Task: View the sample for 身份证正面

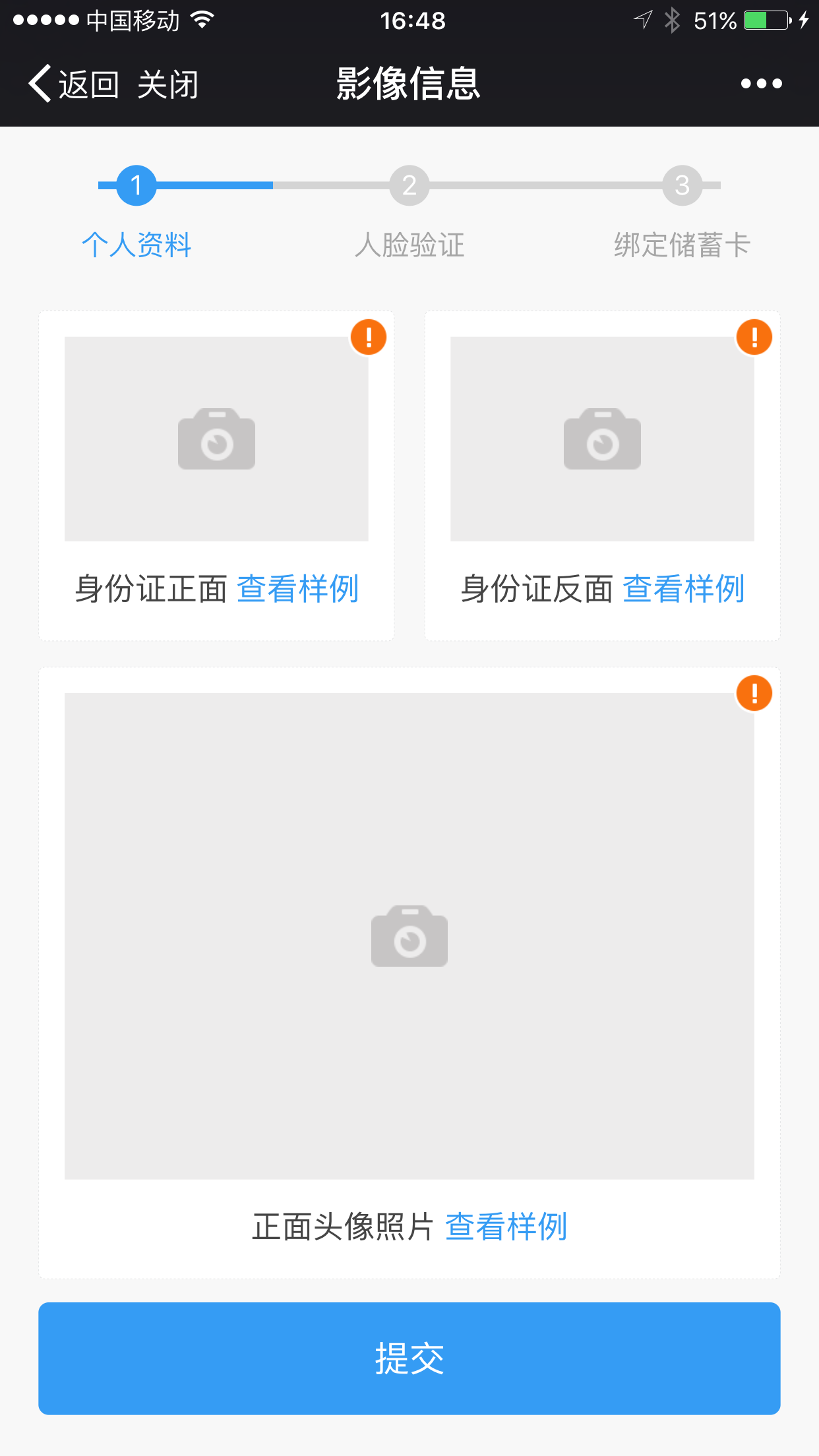Action: tap(297, 589)
